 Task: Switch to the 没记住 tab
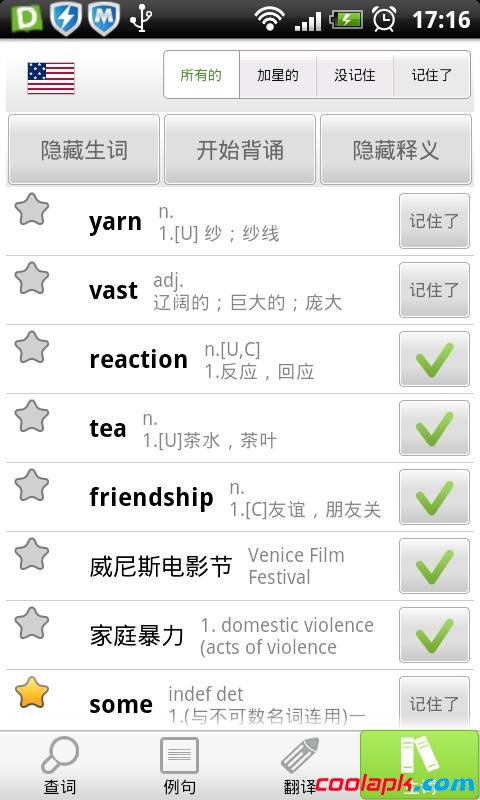pos(355,75)
